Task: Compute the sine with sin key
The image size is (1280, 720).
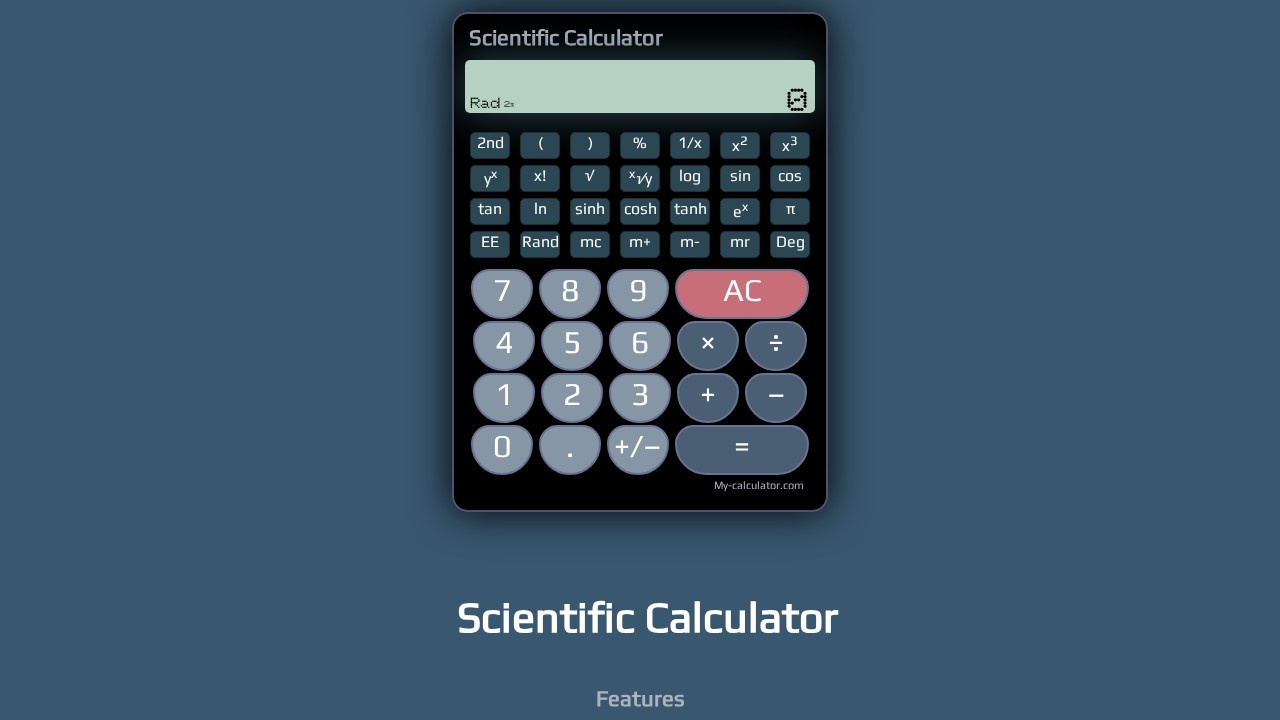Action: point(740,177)
